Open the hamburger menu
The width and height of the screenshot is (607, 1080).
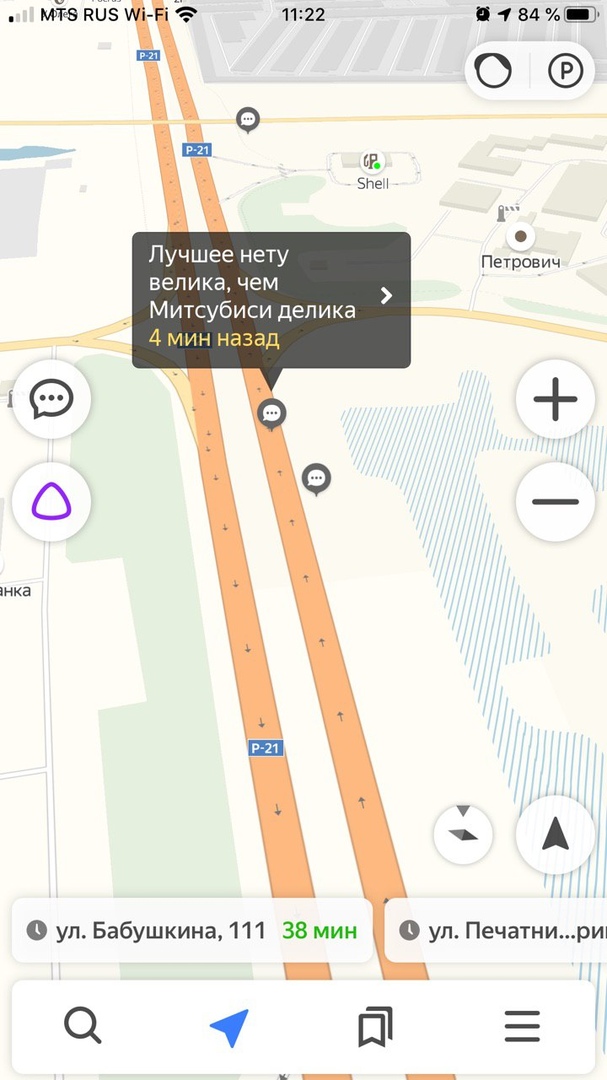pyautogui.click(x=522, y=1025)
